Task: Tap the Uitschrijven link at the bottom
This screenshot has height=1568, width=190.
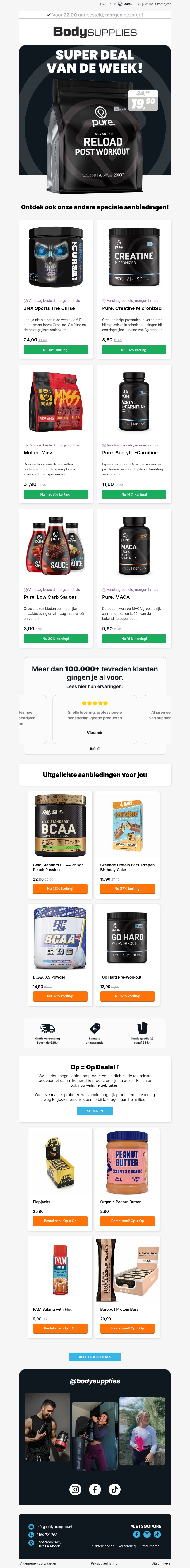Action: point(160,1563)
